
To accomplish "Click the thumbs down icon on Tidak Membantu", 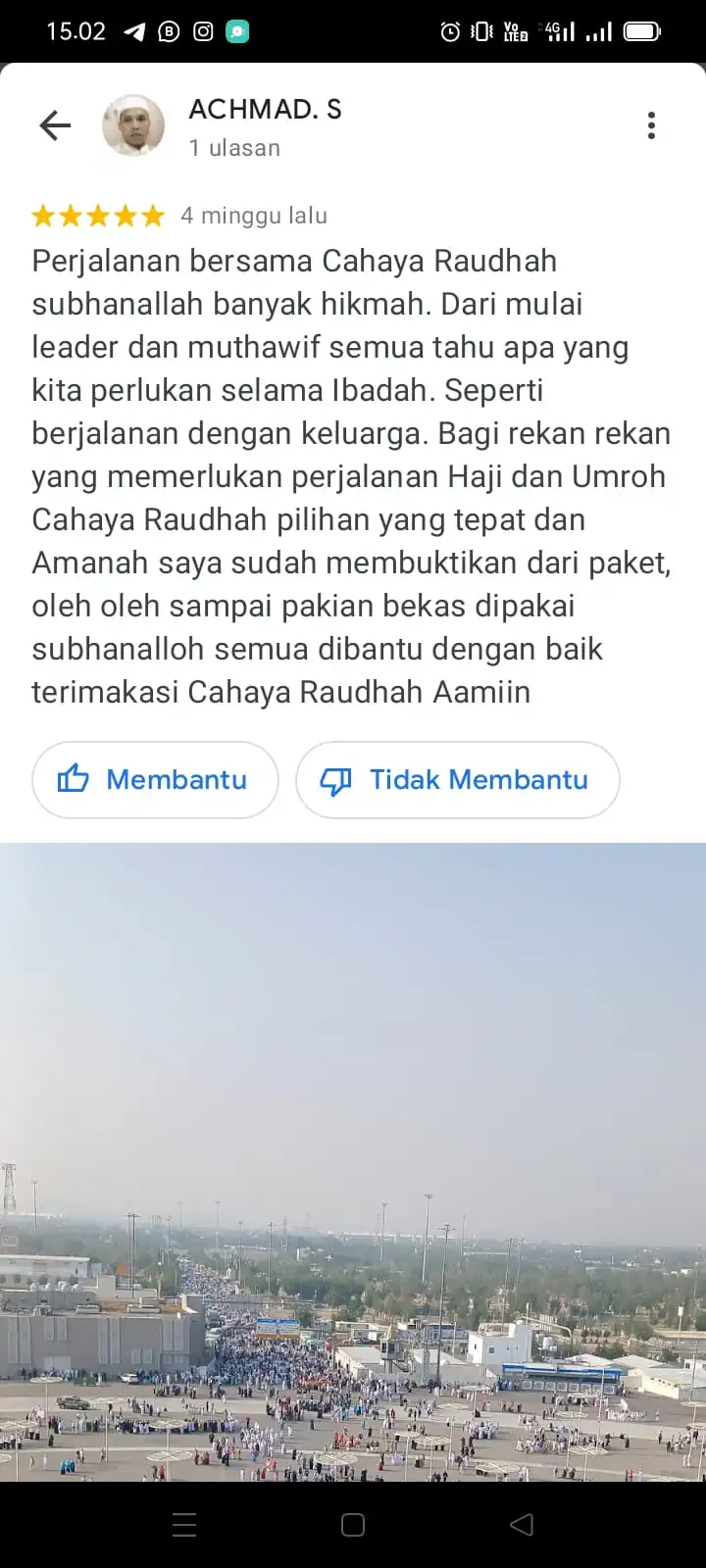I will (337, 779).
